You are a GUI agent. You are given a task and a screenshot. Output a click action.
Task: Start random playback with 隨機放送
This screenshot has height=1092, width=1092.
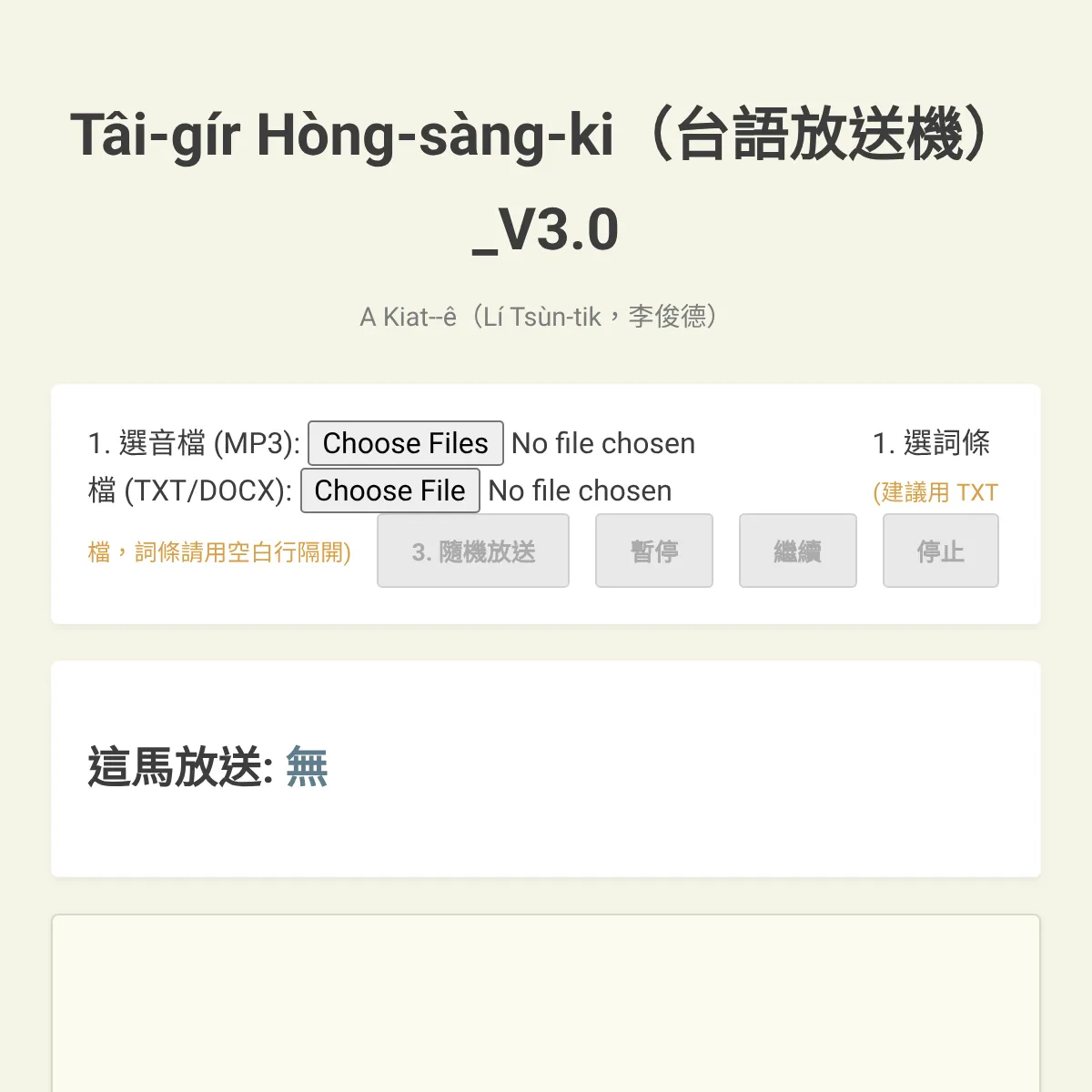pos(473,551)
